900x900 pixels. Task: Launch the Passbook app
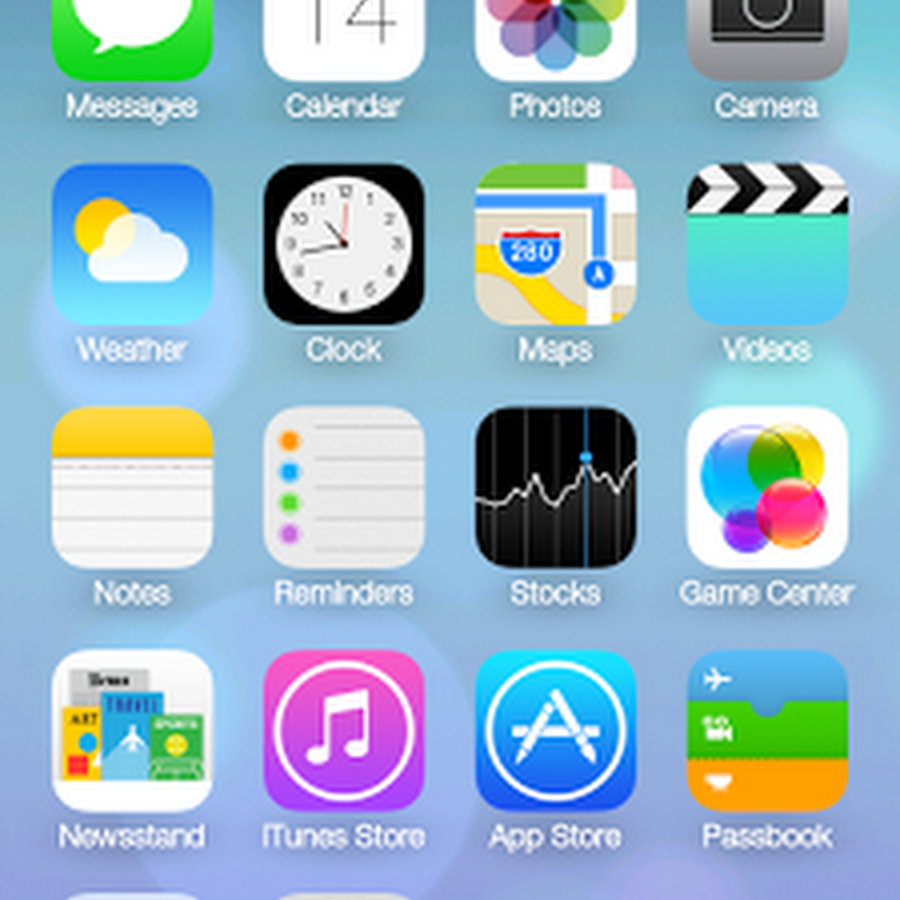pos(767,730)
